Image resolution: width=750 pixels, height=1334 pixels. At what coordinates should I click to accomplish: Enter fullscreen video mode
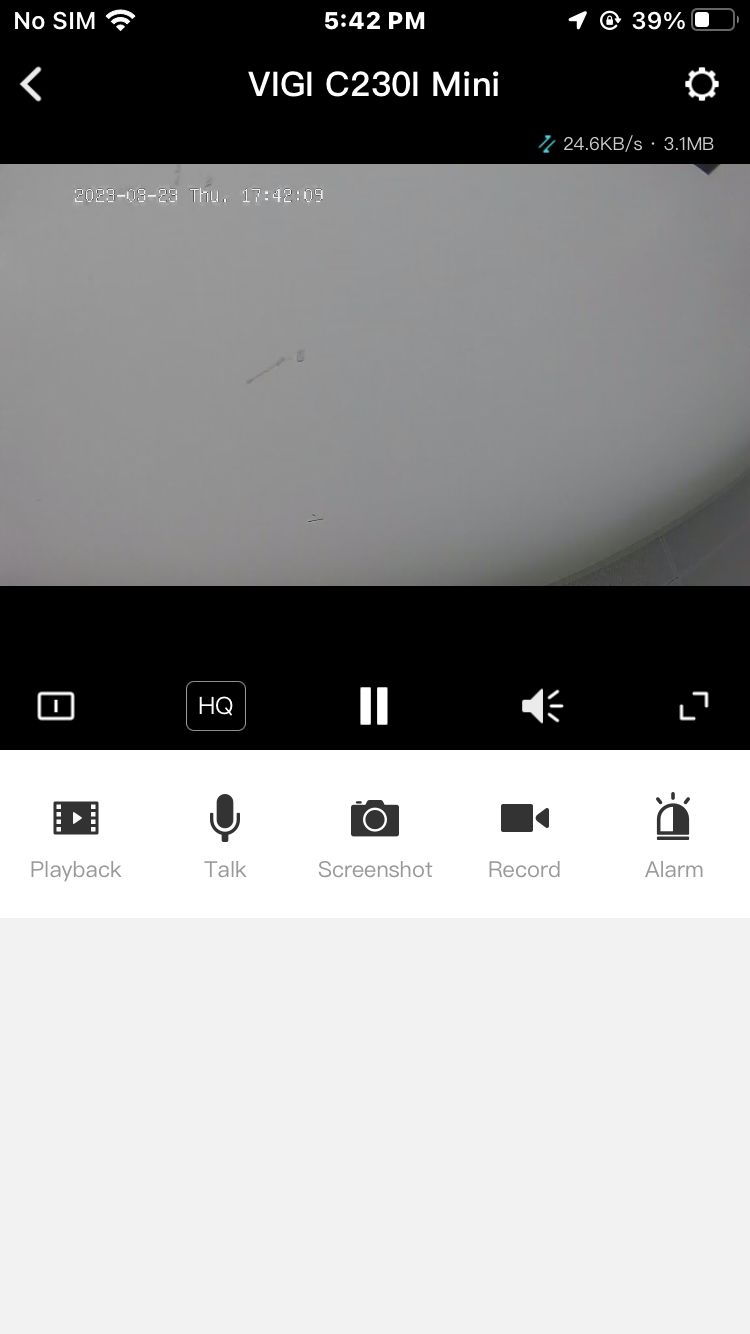[x=694, y=706]
